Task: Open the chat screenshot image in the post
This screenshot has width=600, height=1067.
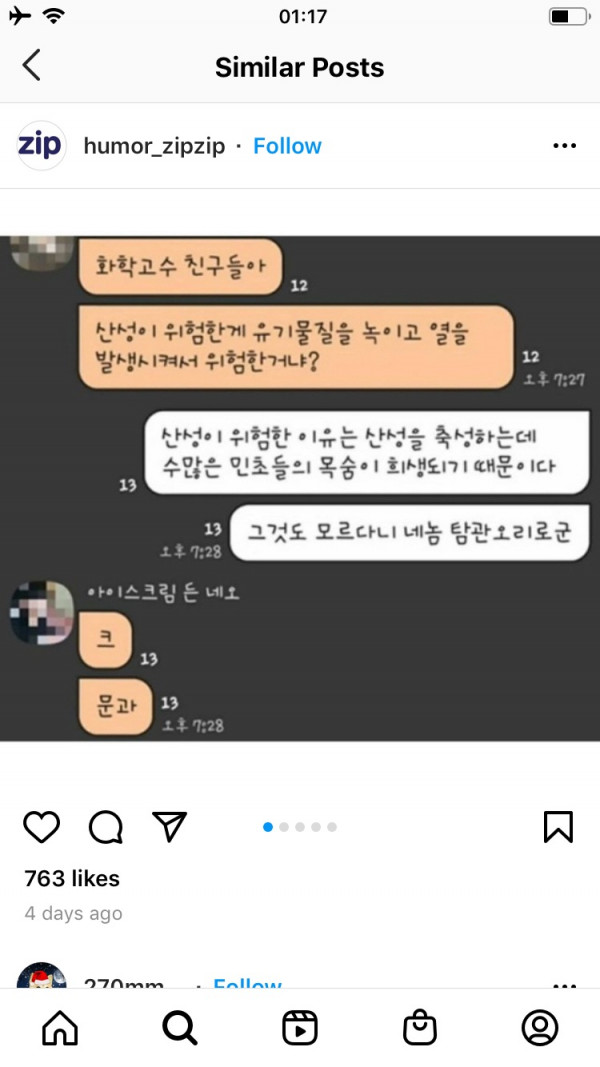Action: point(300,488)
